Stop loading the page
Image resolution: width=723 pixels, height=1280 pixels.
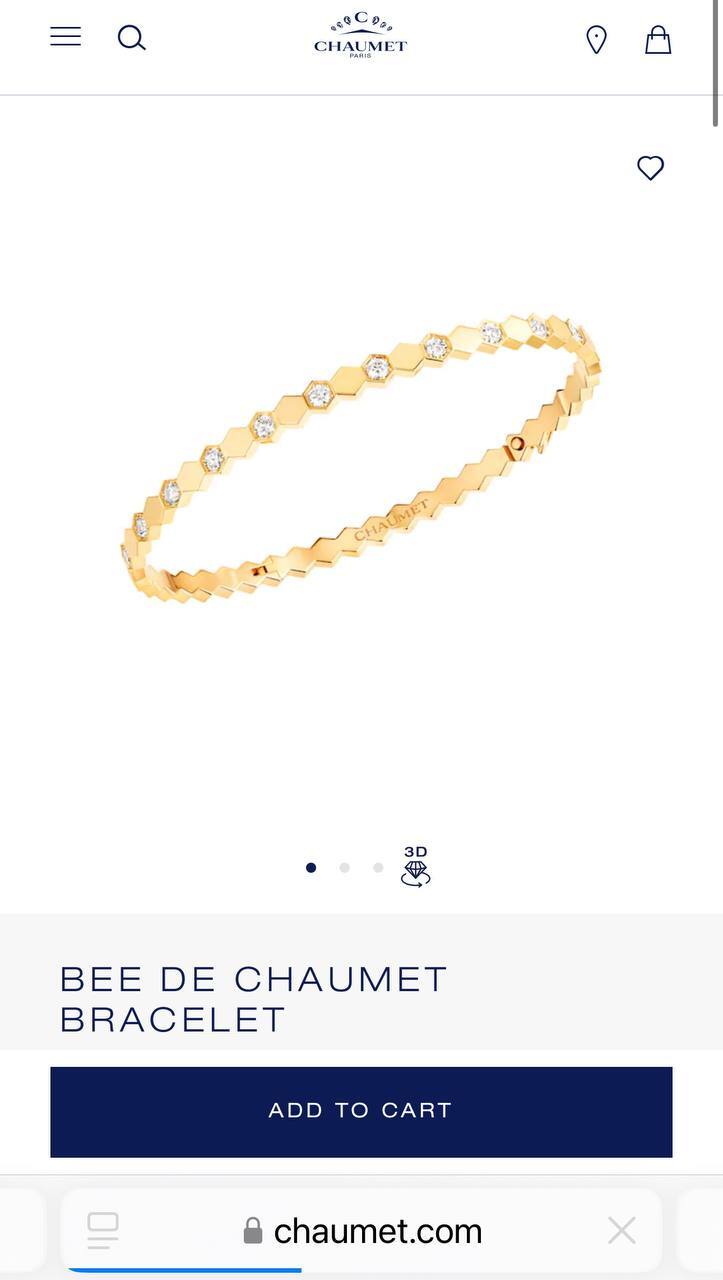(x=622, y=1231)
